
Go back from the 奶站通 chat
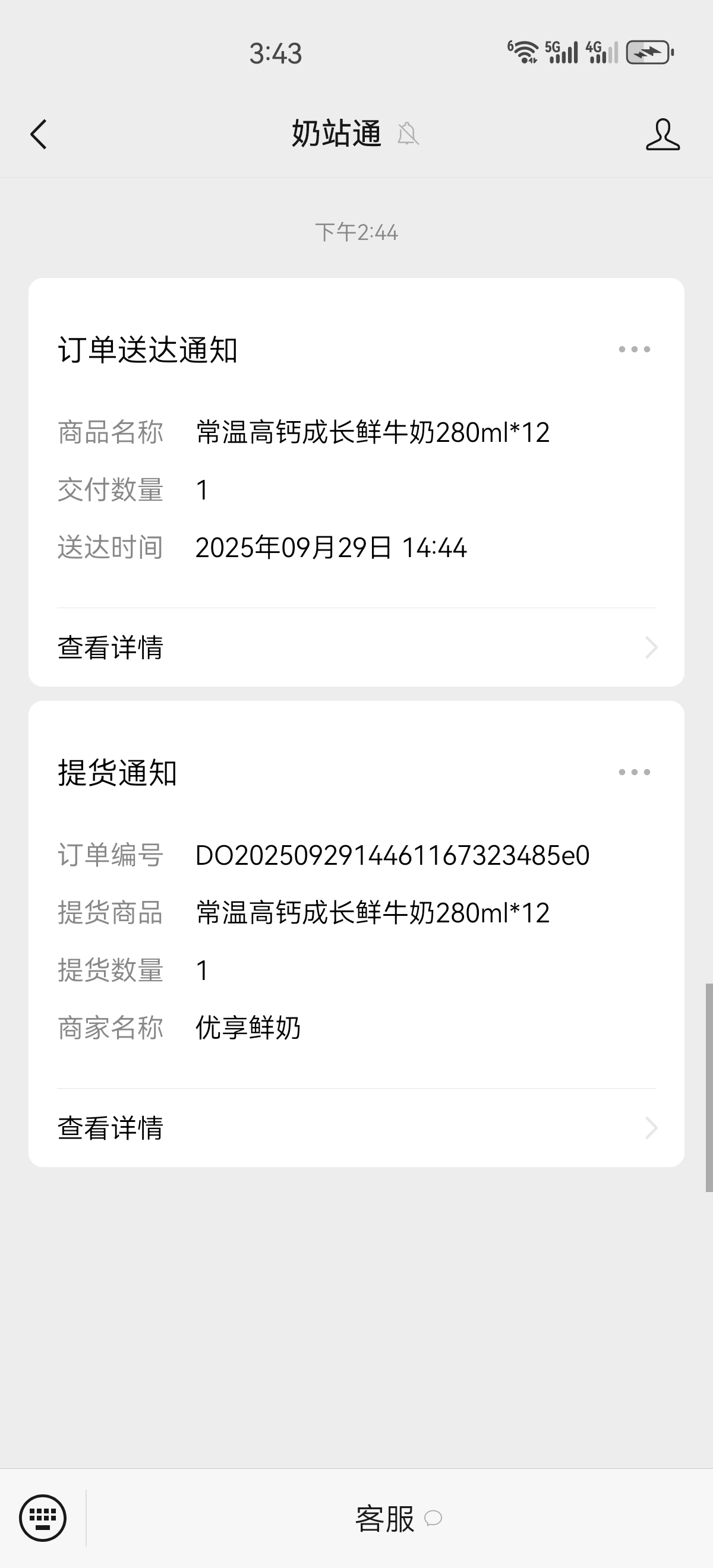click(x=39, y=134)
